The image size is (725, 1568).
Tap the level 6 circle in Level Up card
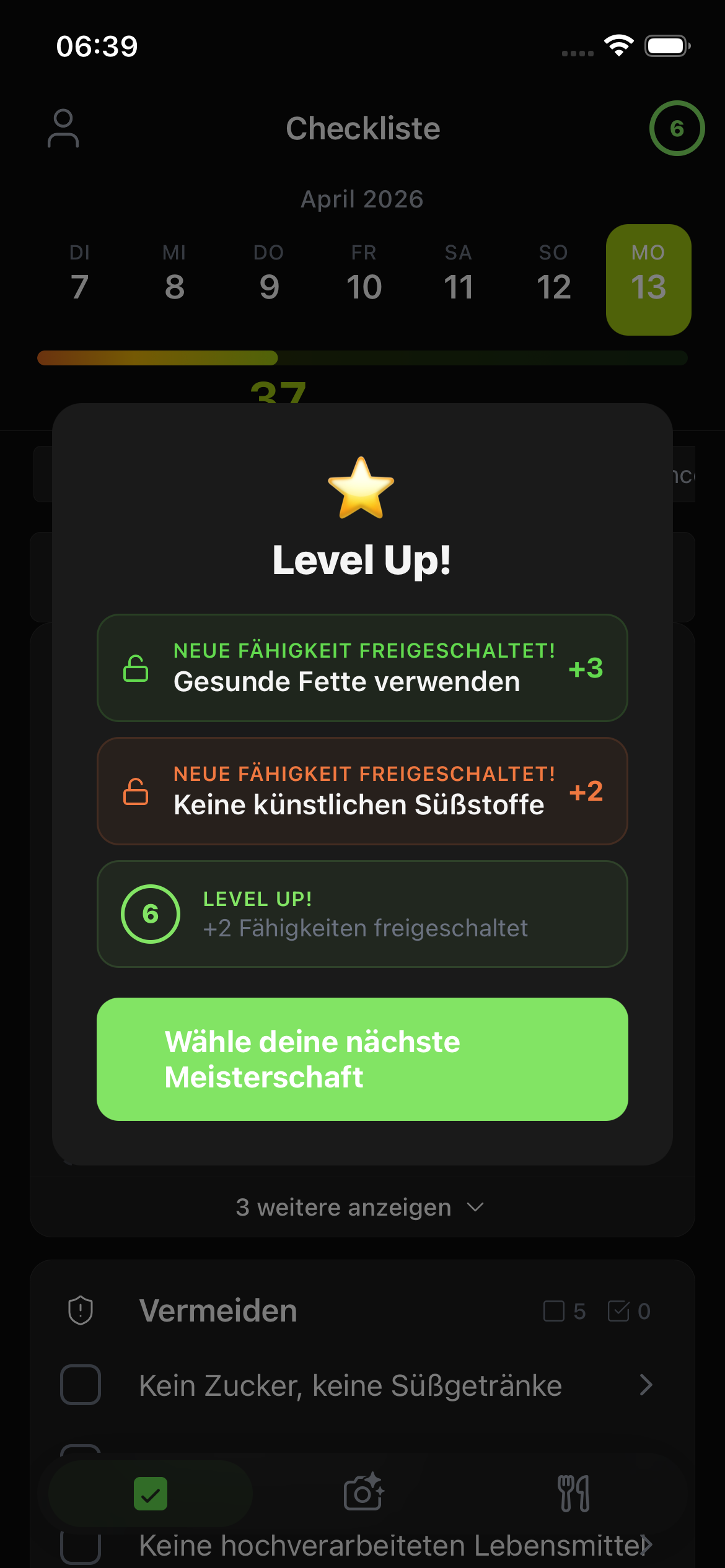coord(149,913)
